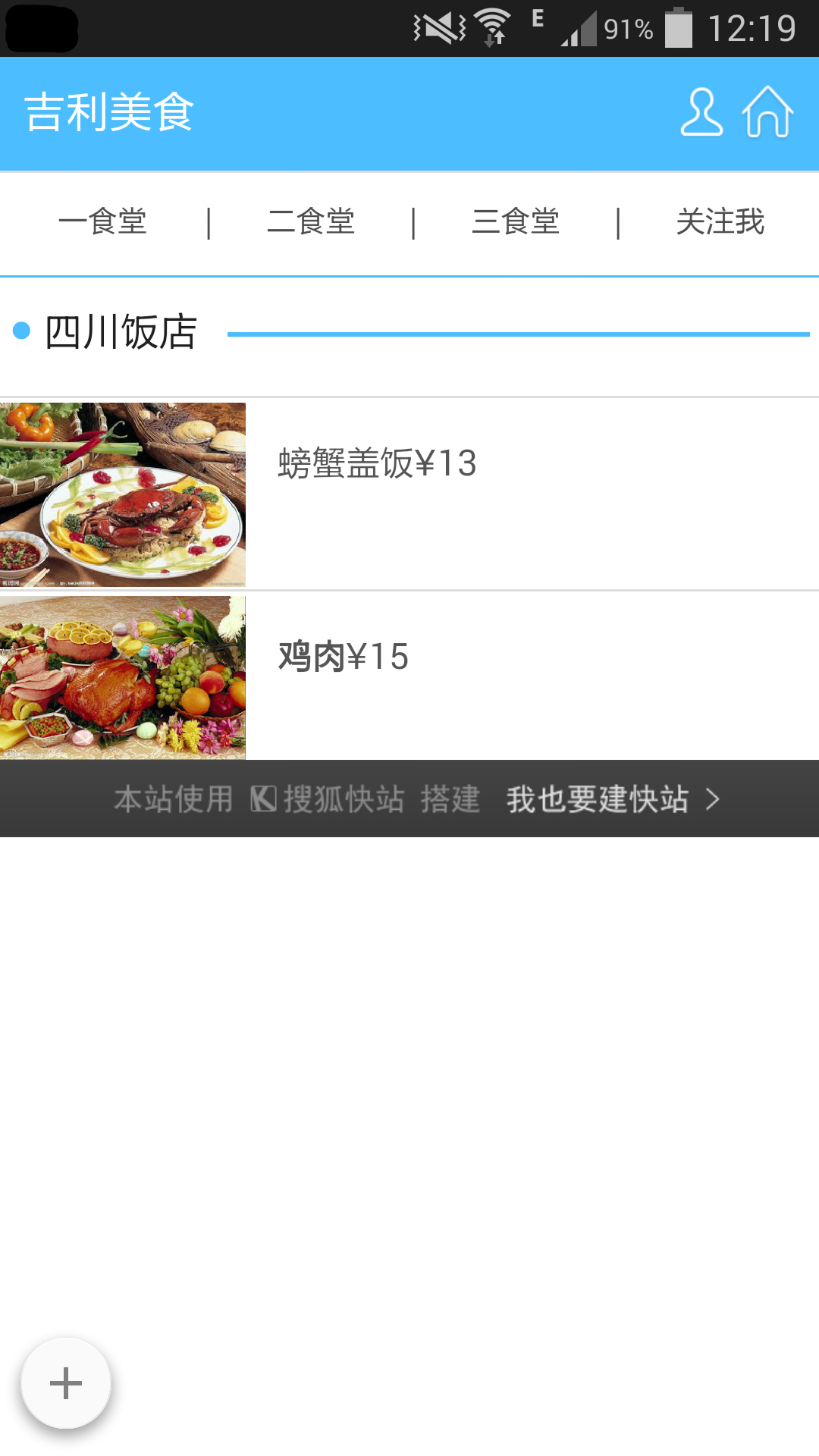Open the user profile icon
Viewport: 819px width, 1456px height.
click(701, 112)
